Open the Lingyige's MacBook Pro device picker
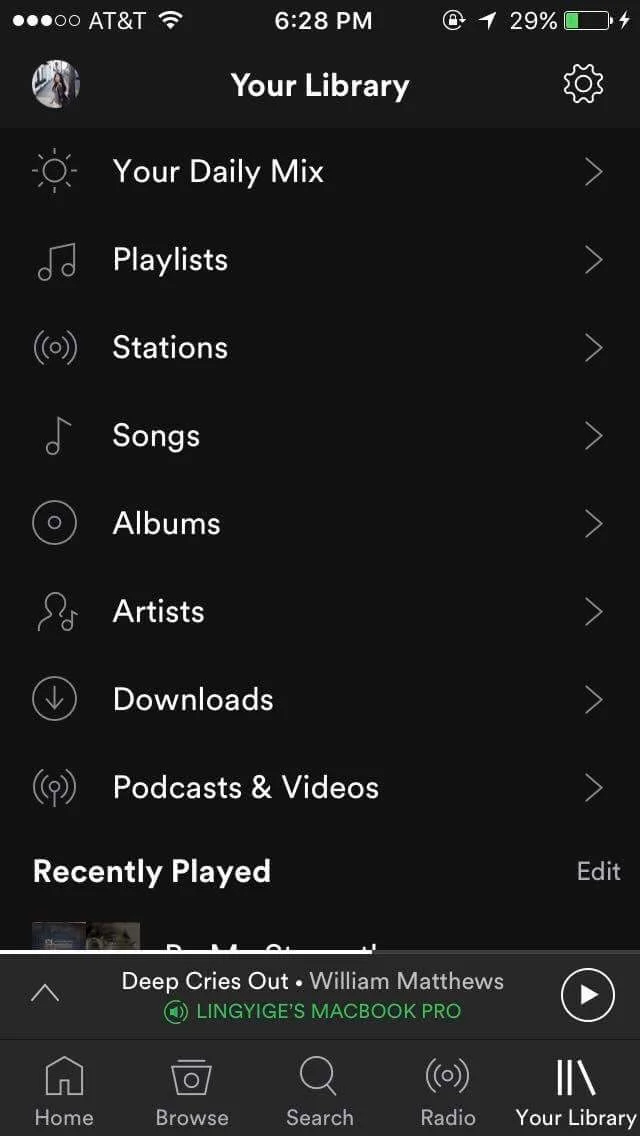This screenshot has height=1136, width=640. (312, 1011)
